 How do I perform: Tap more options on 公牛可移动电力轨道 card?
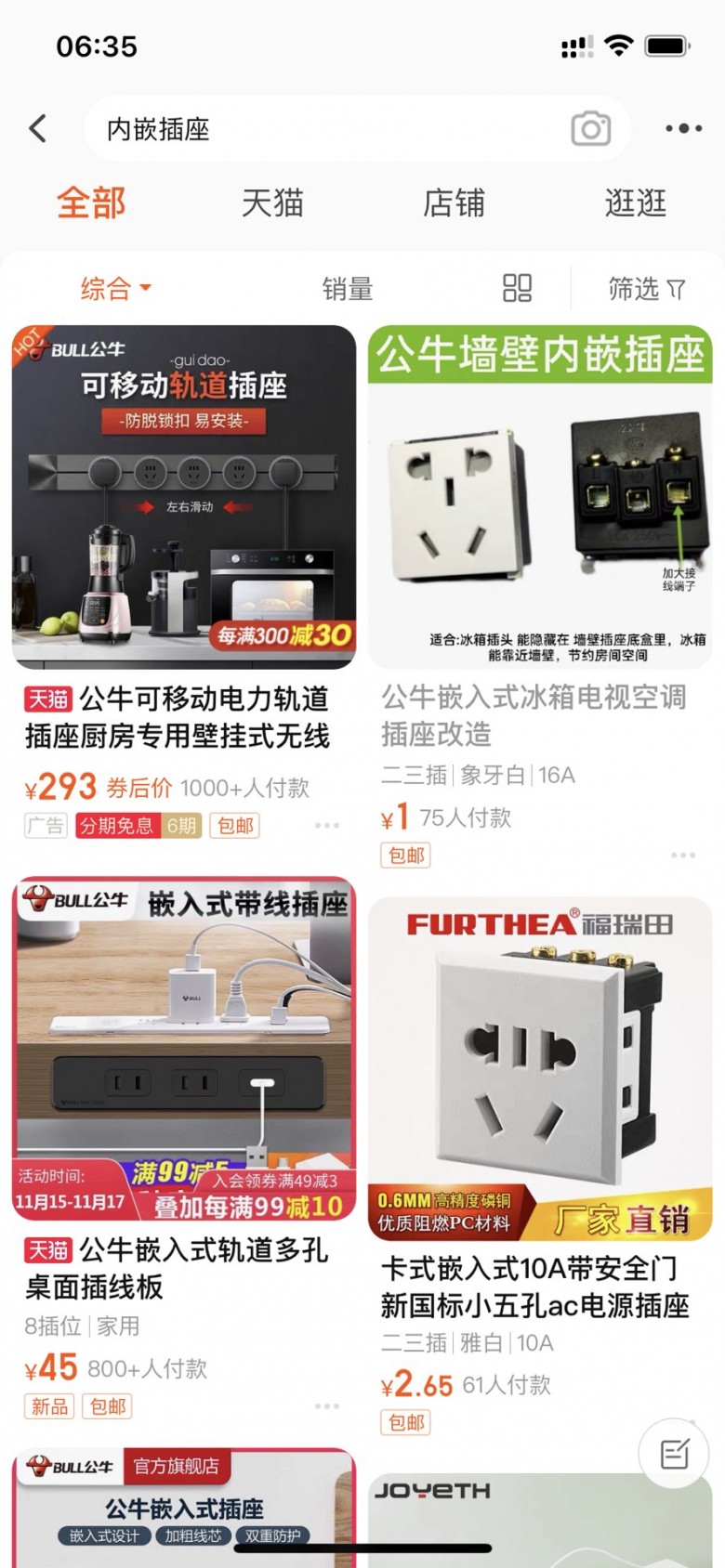pyautogui.click(x=327, y=825)
